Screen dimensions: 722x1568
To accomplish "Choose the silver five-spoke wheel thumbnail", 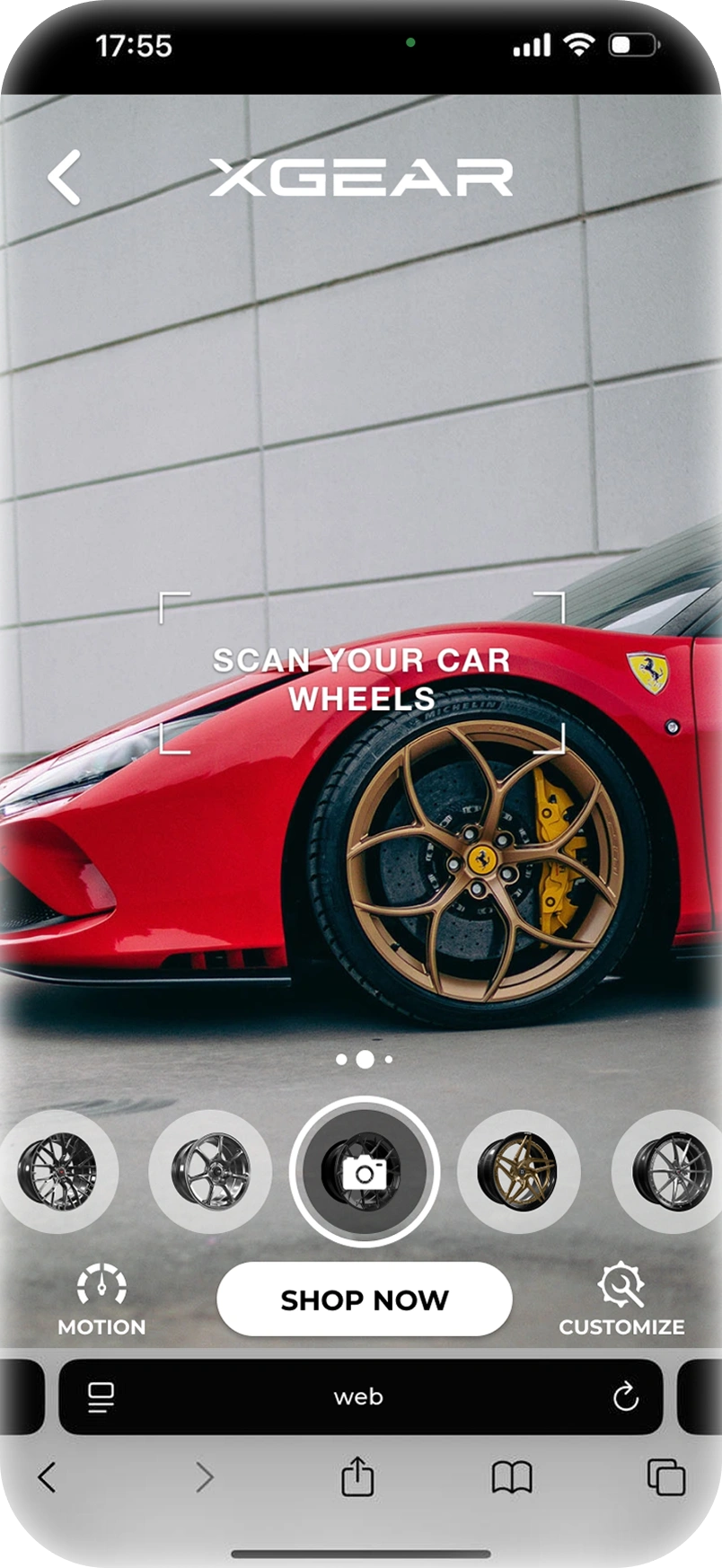I will coord(210,1171).
